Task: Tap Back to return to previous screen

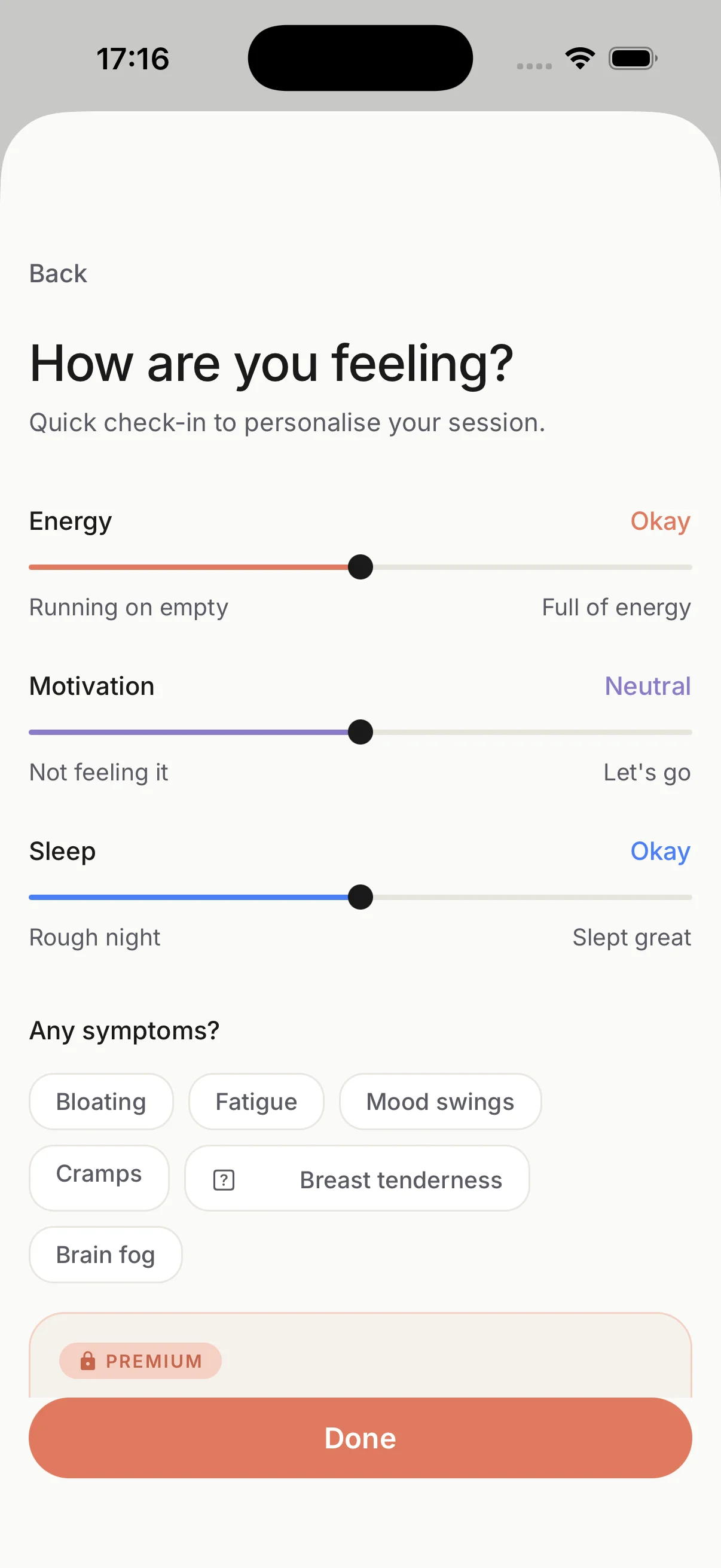Action: tap(58, 273)
